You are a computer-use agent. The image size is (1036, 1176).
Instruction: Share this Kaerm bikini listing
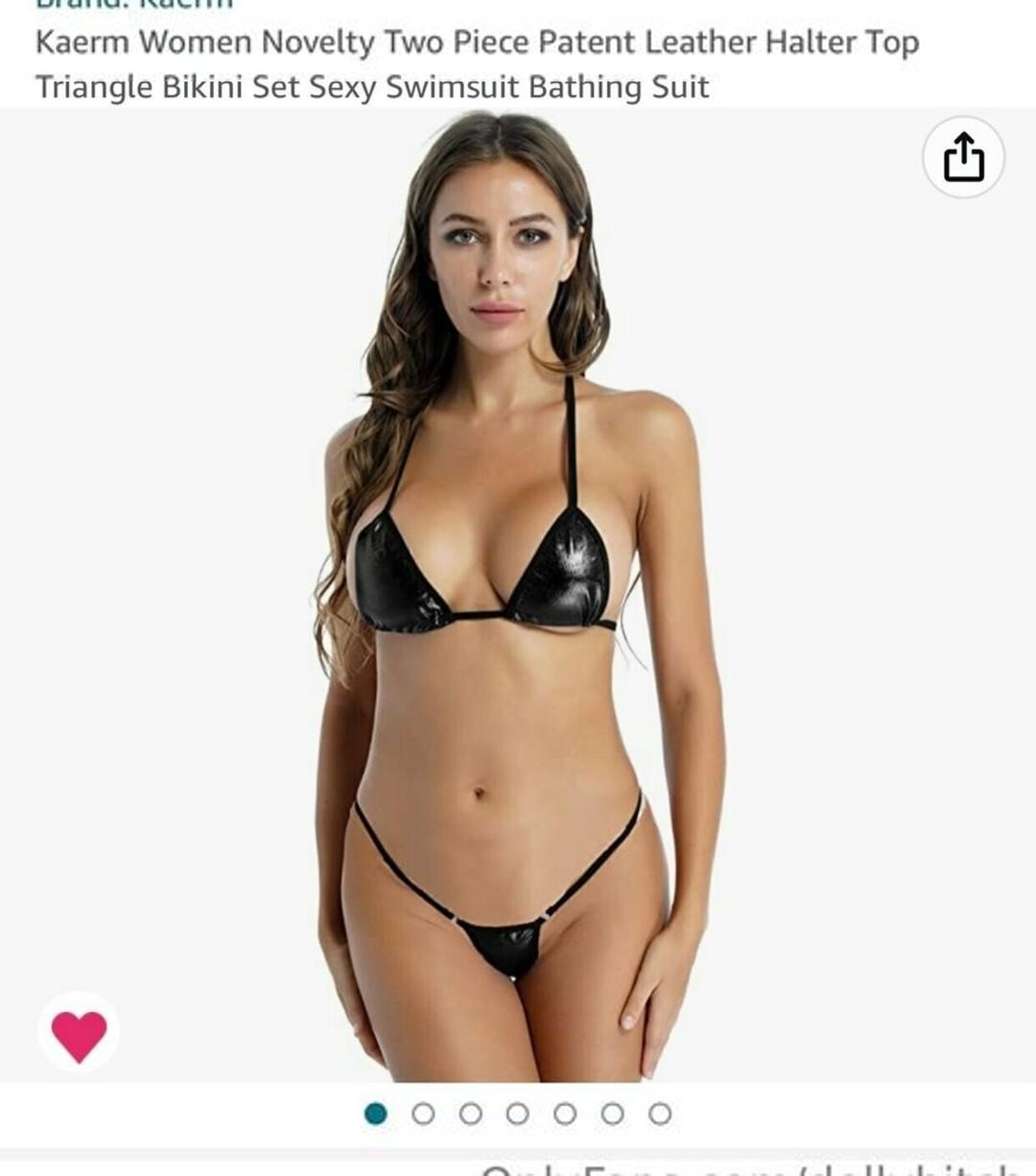point(963,158)
